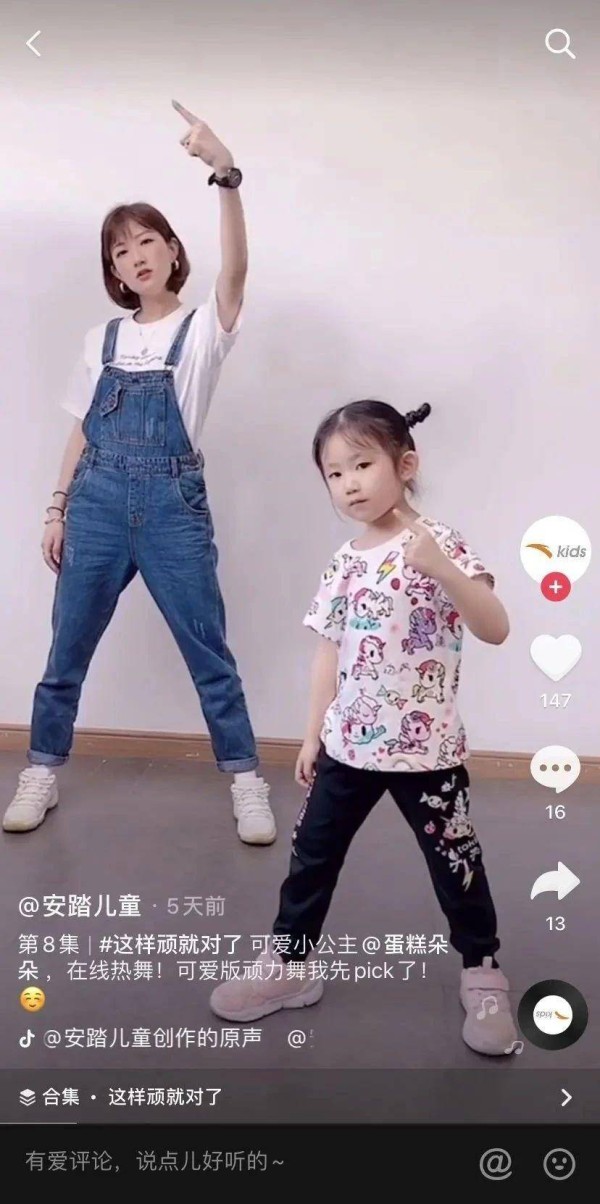600x1204 pixels.
Task: Open the Anta Kids profile avatar
Action: (x=555, y=551)
